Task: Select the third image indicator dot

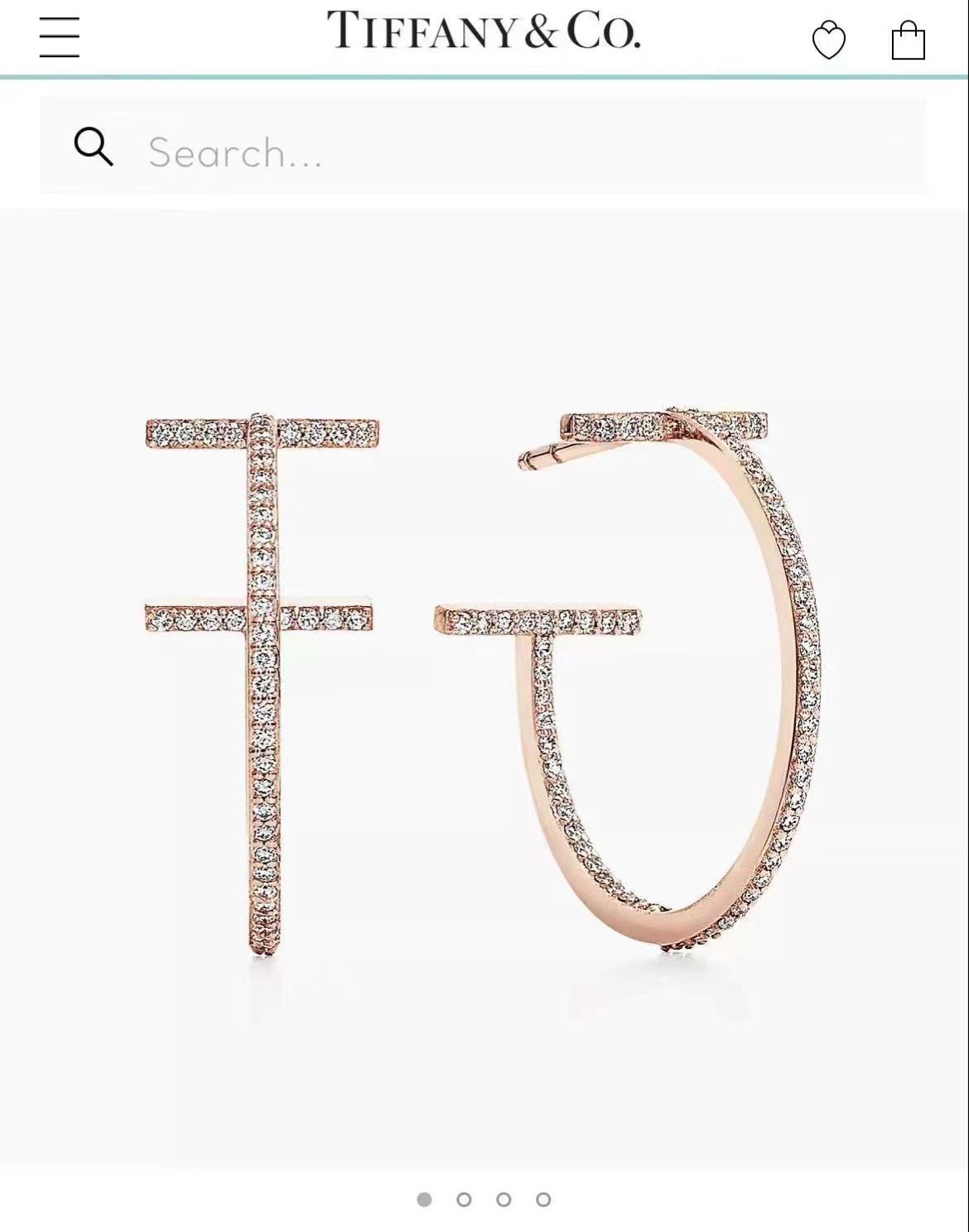Action: pyautogui.click(x=504, y=1199)
